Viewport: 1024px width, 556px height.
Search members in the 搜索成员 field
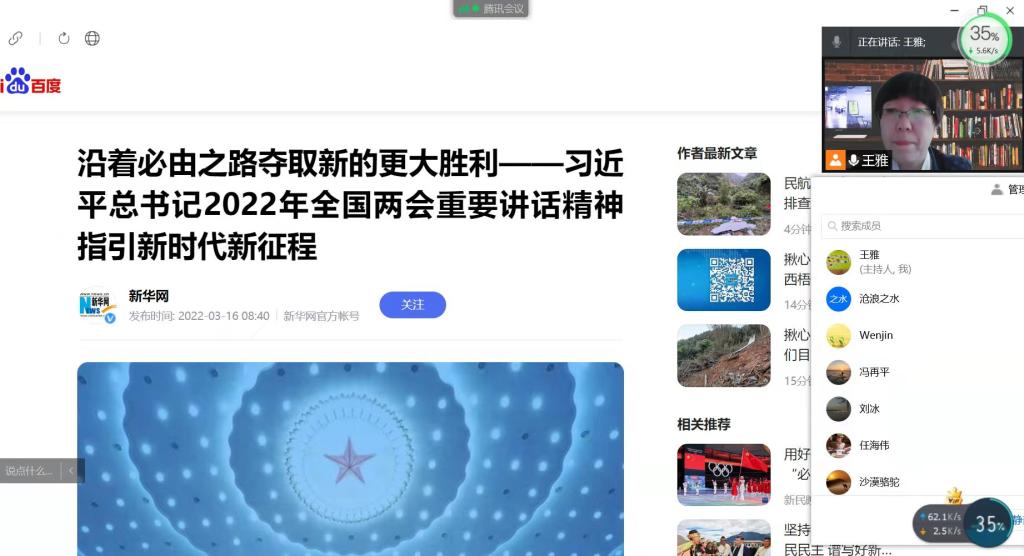(x=920, y=226)
